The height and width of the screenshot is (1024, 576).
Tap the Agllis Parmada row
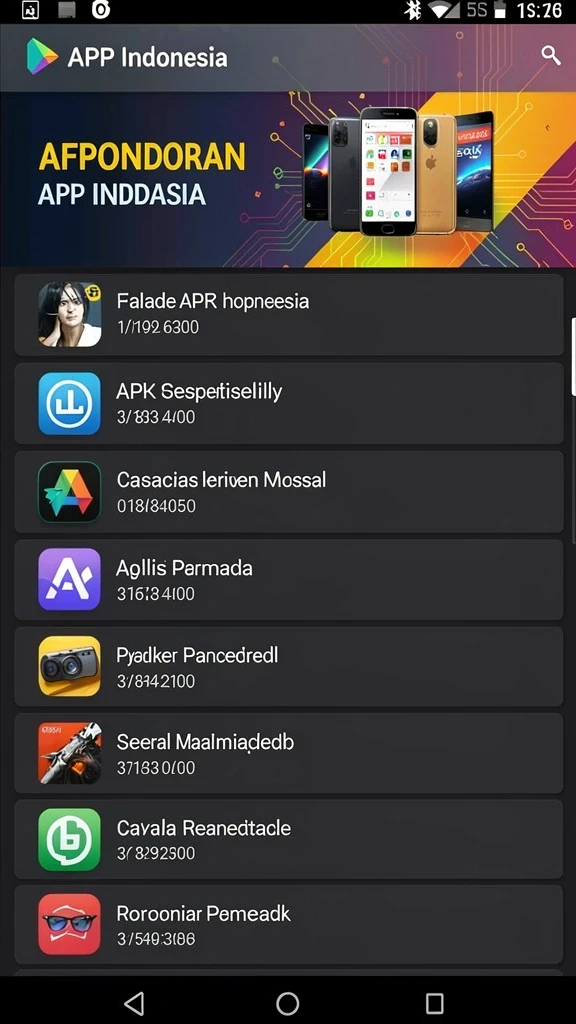289,579
